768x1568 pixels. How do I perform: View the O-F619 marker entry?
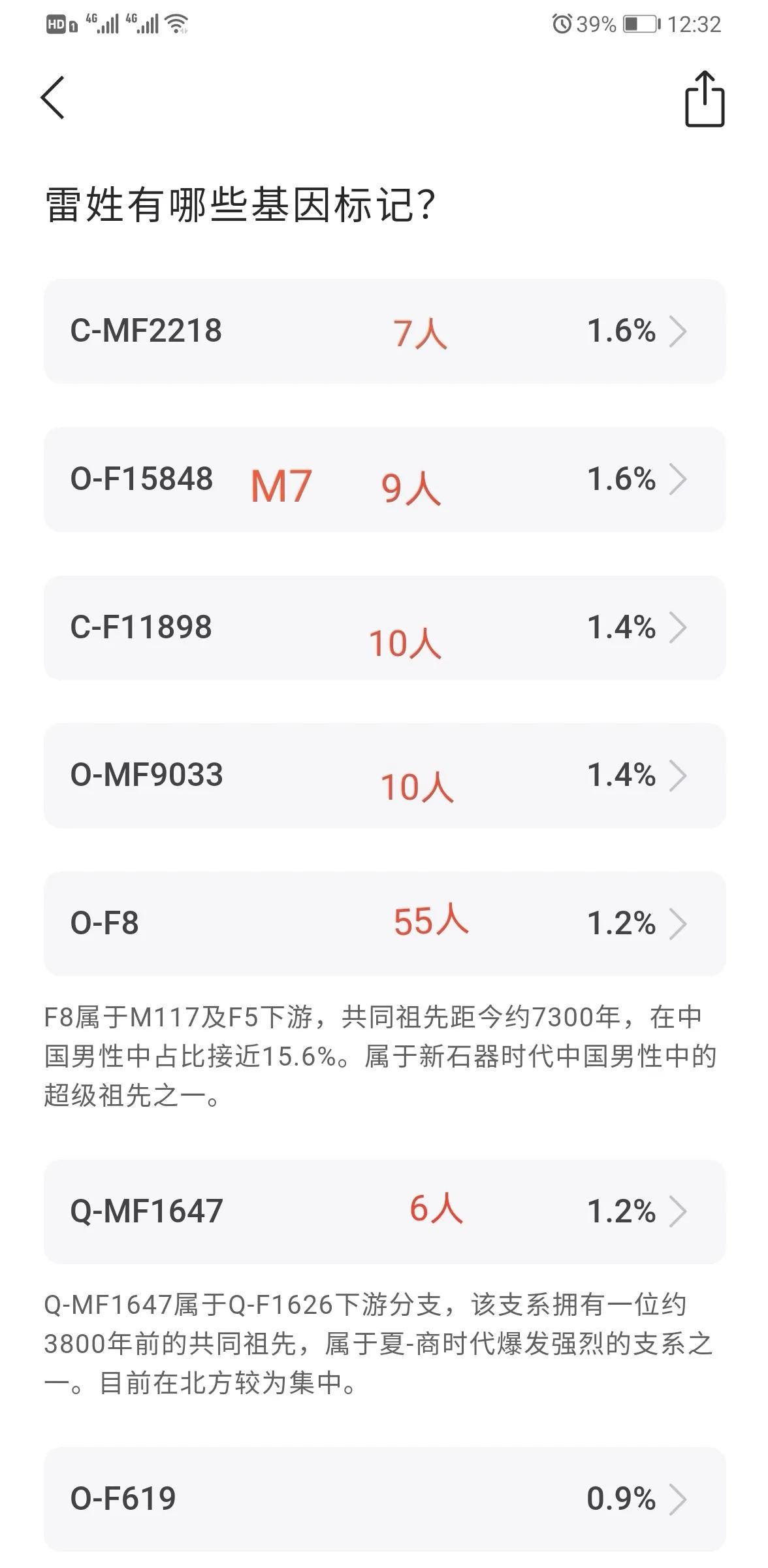385,1499
